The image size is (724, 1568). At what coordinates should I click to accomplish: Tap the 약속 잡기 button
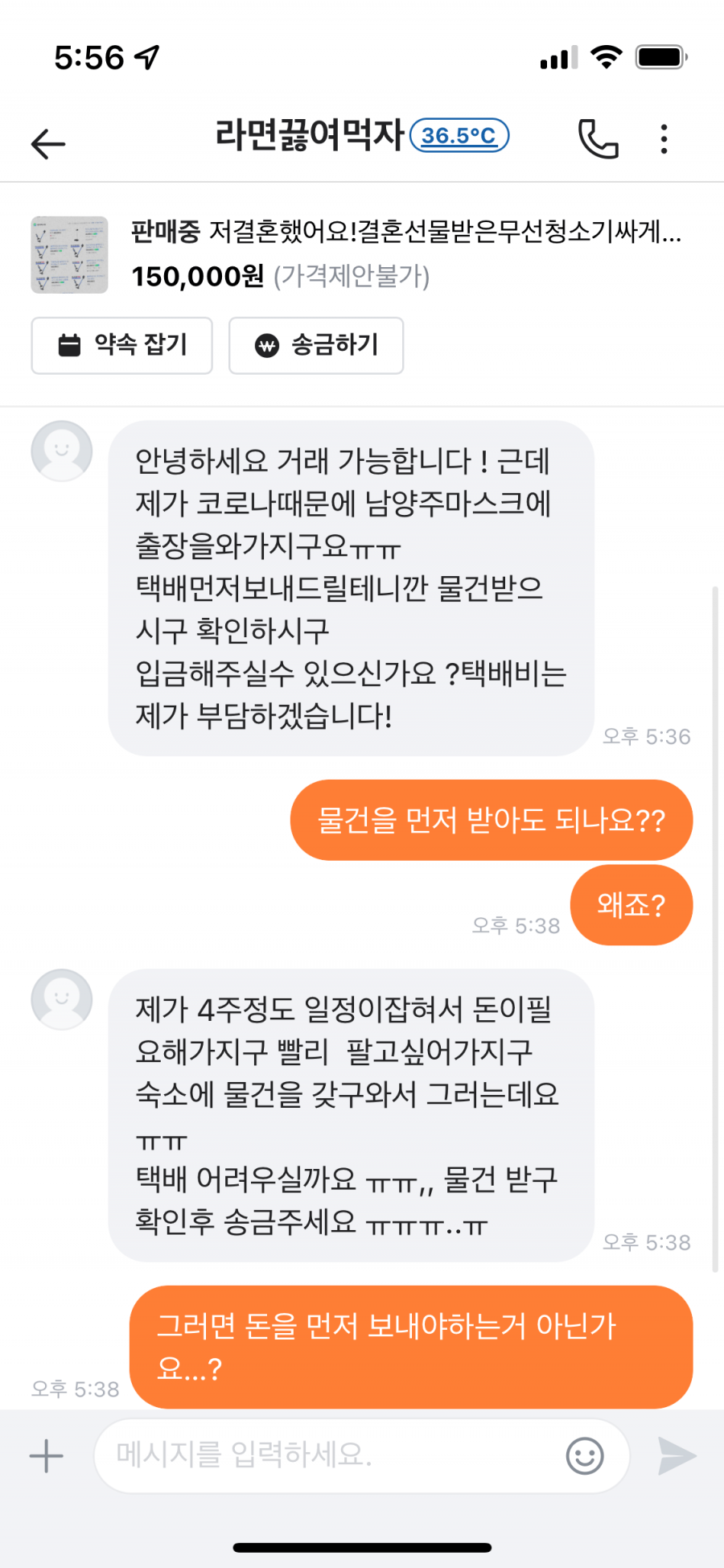tap(122, 346)
